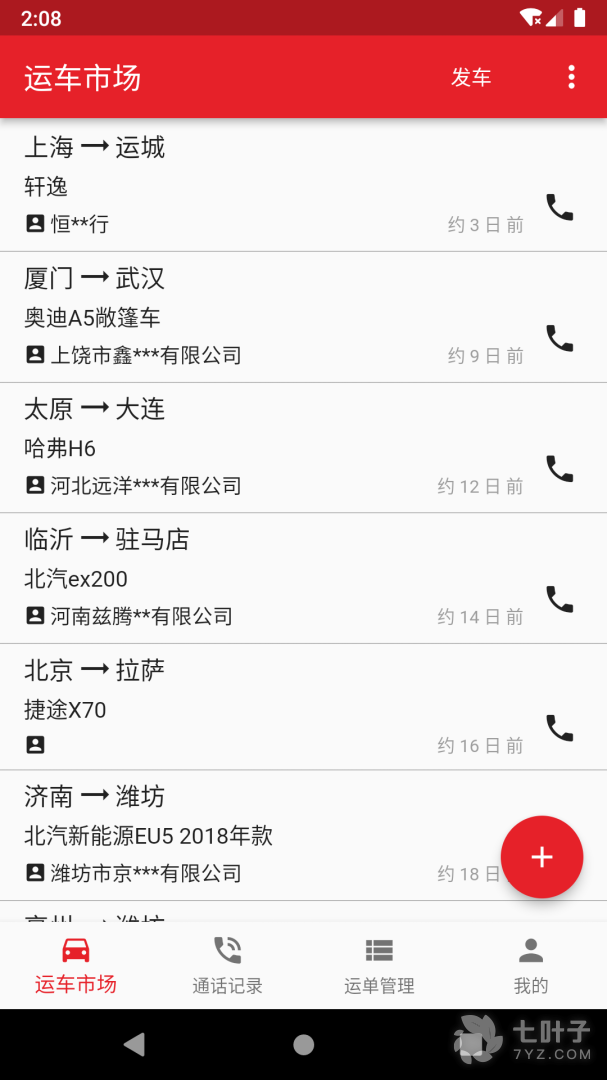This screenshot has height=1080, width=607.
Task: Tap the system home button
Action: click(x=304, y=1045)
